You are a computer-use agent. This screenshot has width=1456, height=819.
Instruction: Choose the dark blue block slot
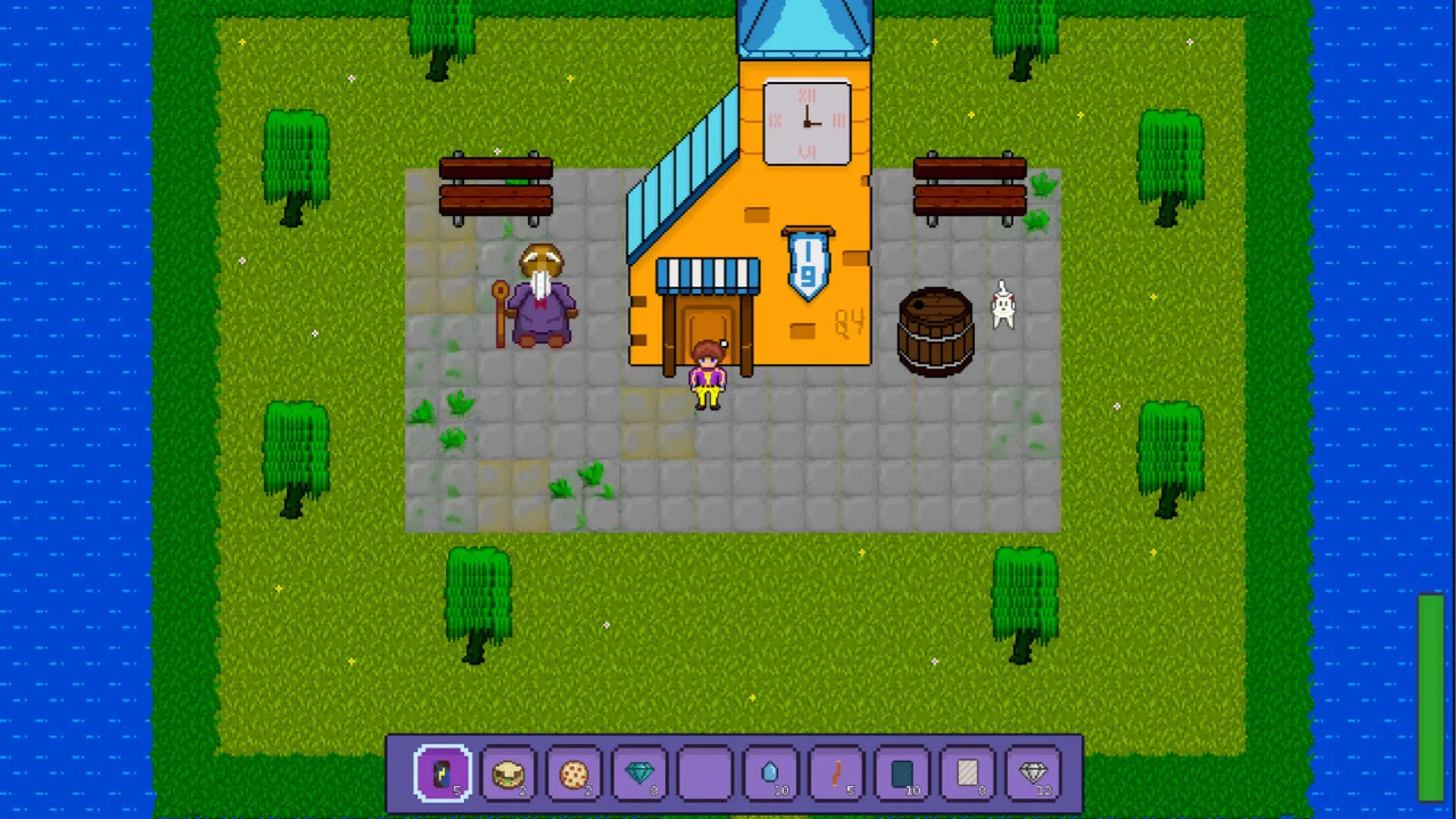pos(902,773)
